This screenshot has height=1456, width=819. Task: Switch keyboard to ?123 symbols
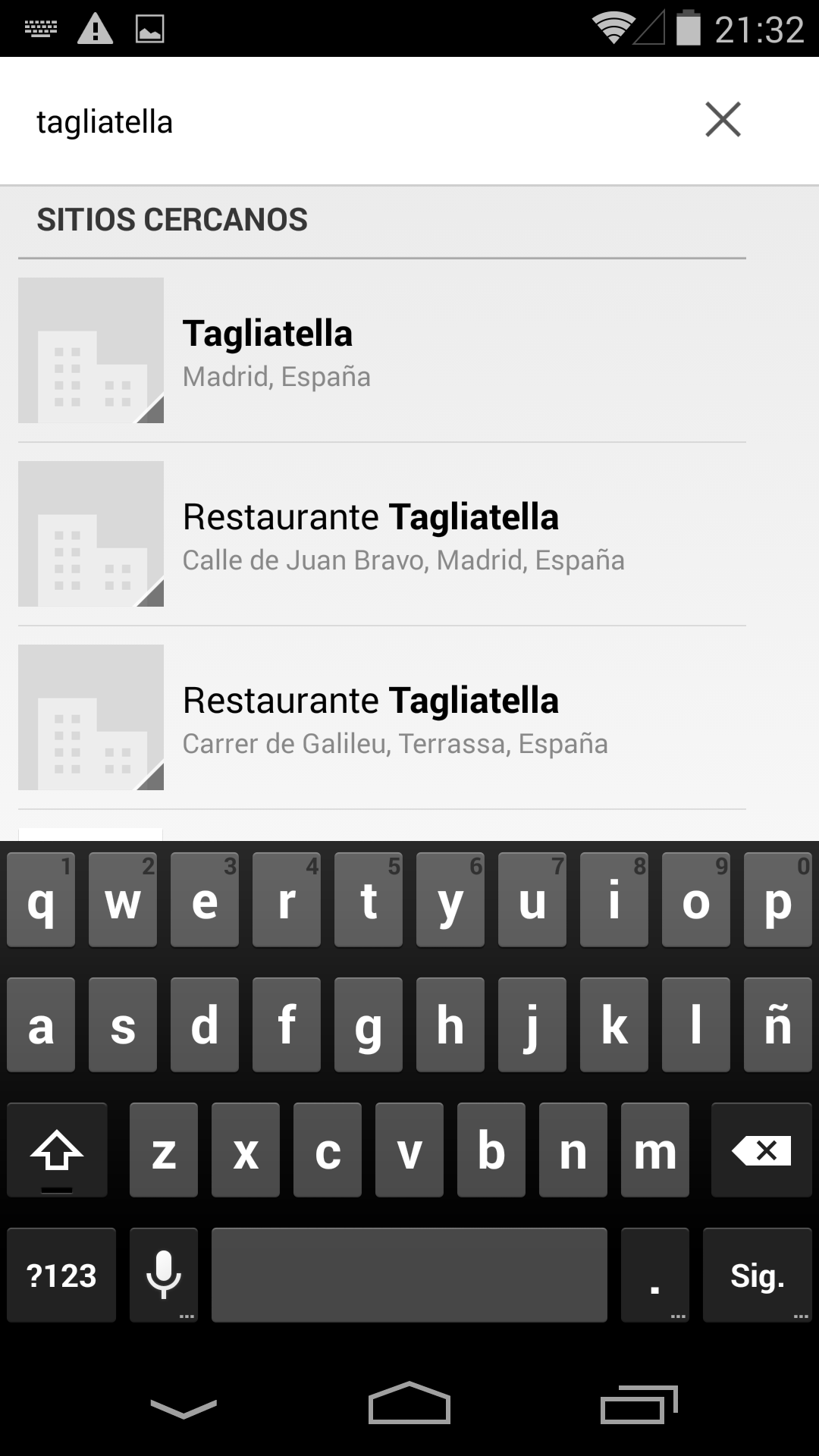61,1276
